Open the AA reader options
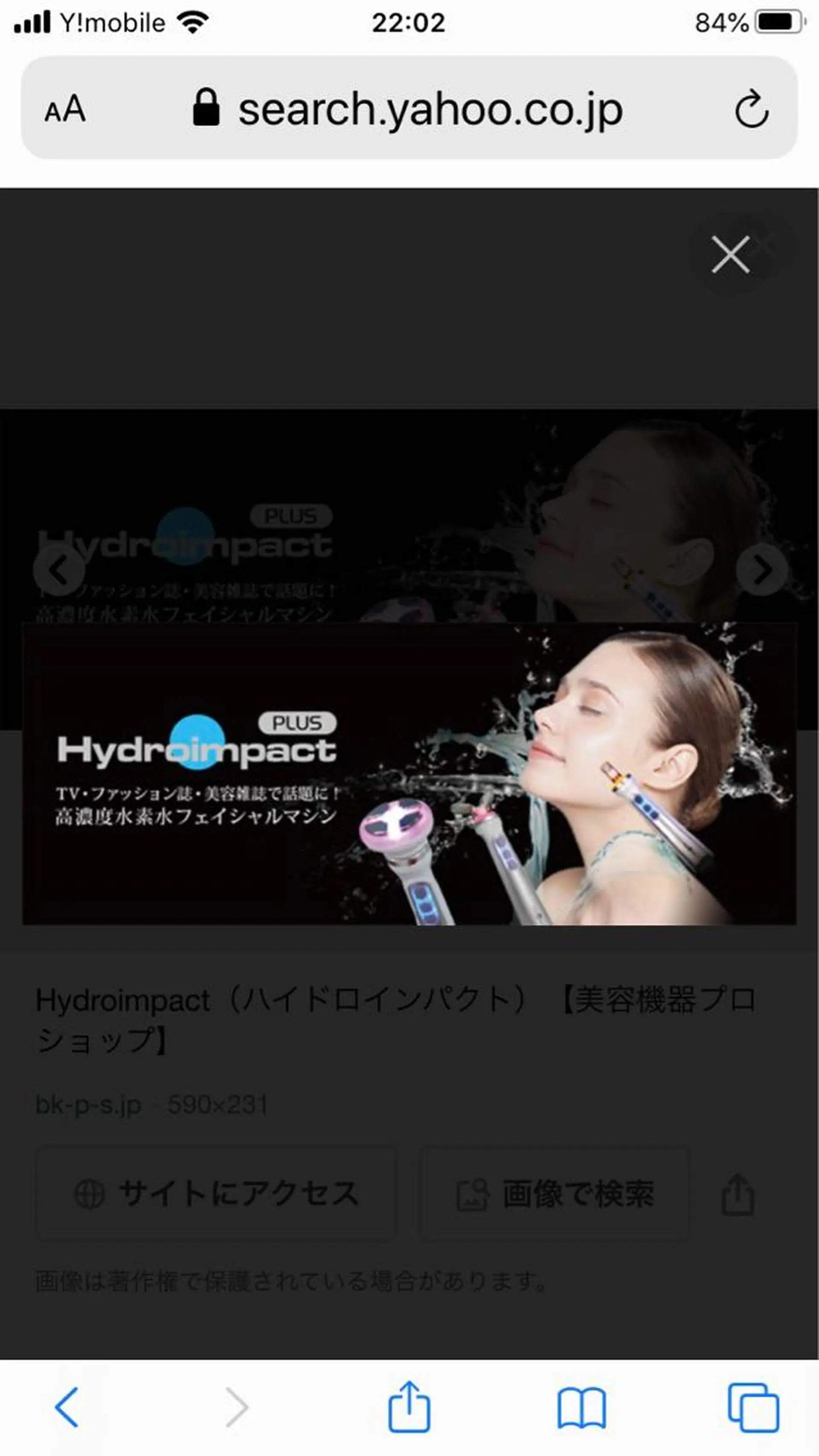 (x=66, y=108)
